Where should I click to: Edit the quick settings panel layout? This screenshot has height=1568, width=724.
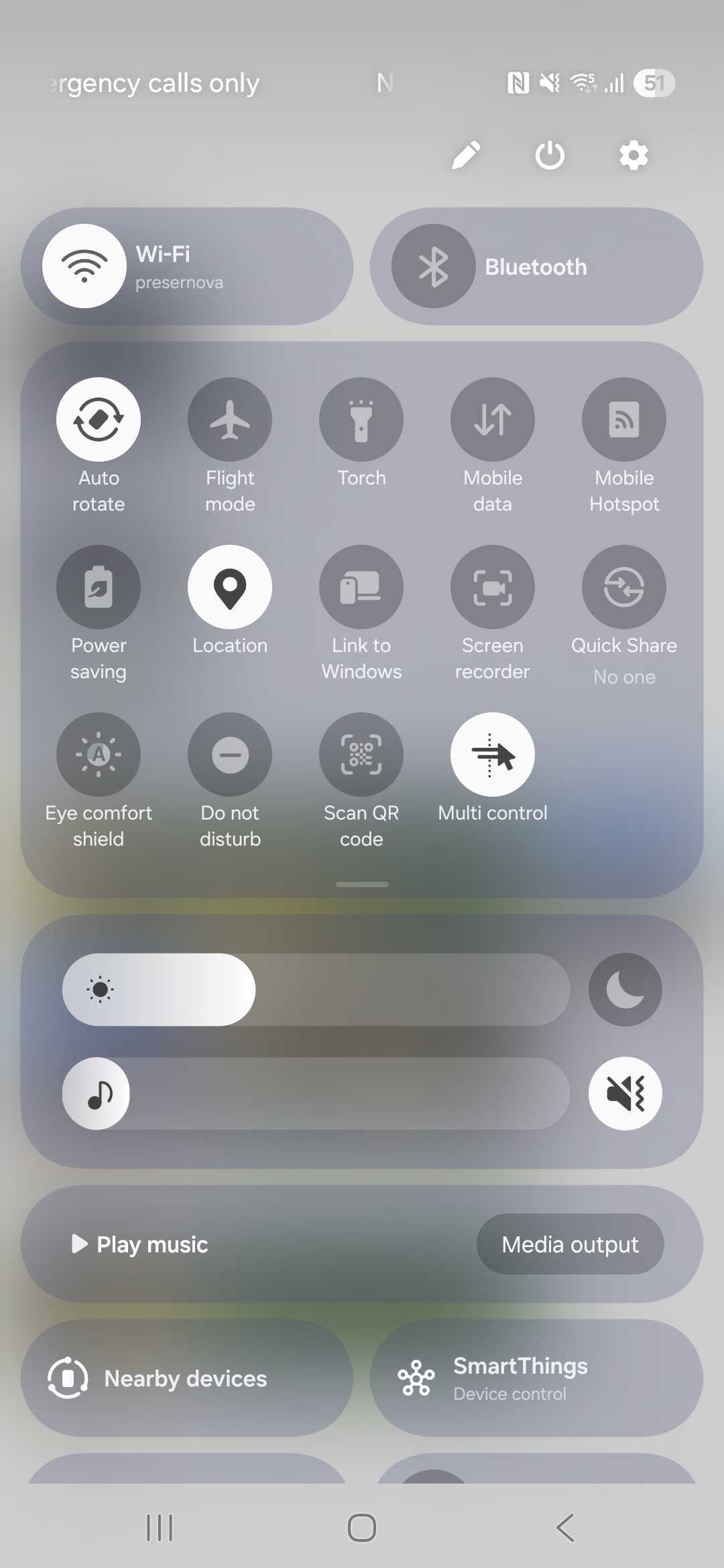point(466,155)
